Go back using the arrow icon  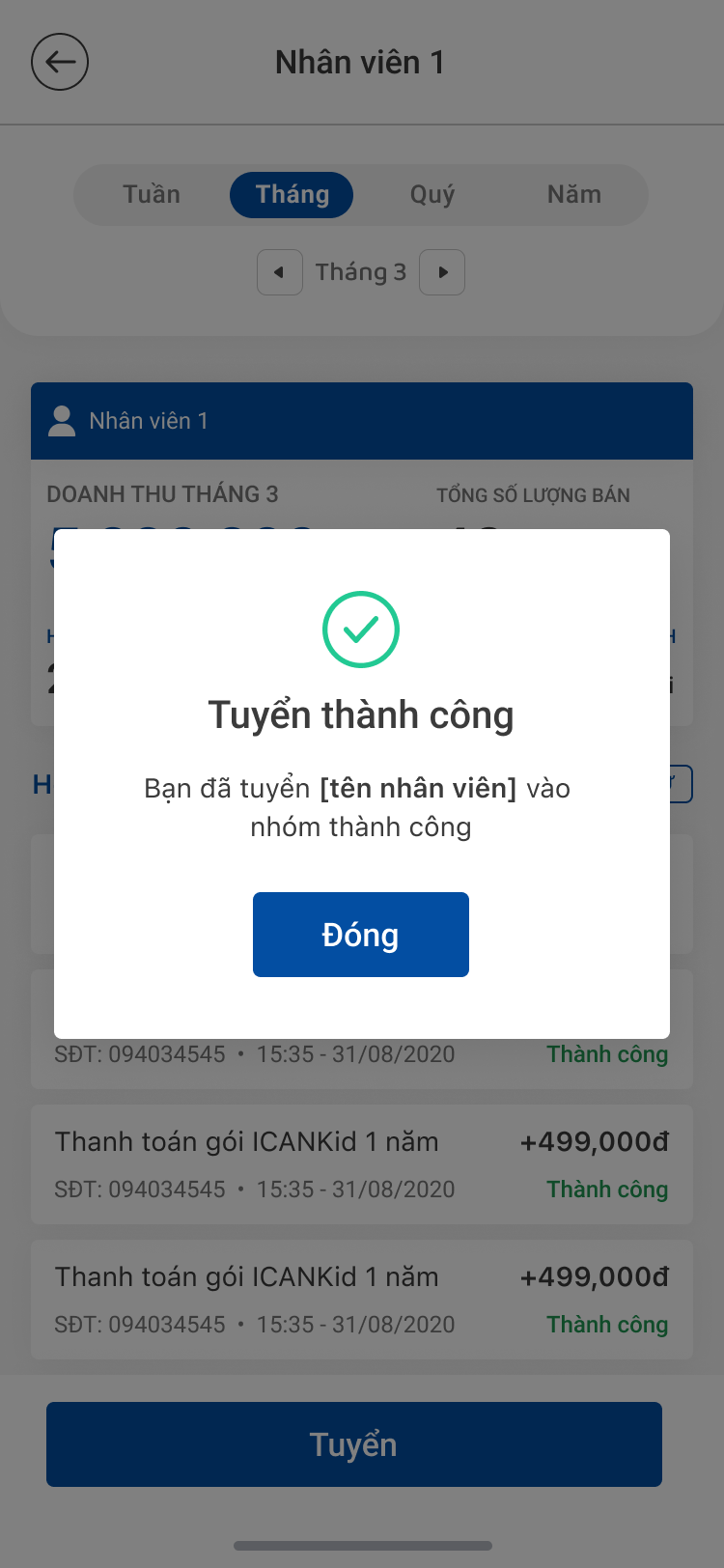click(x=60, y=62)
